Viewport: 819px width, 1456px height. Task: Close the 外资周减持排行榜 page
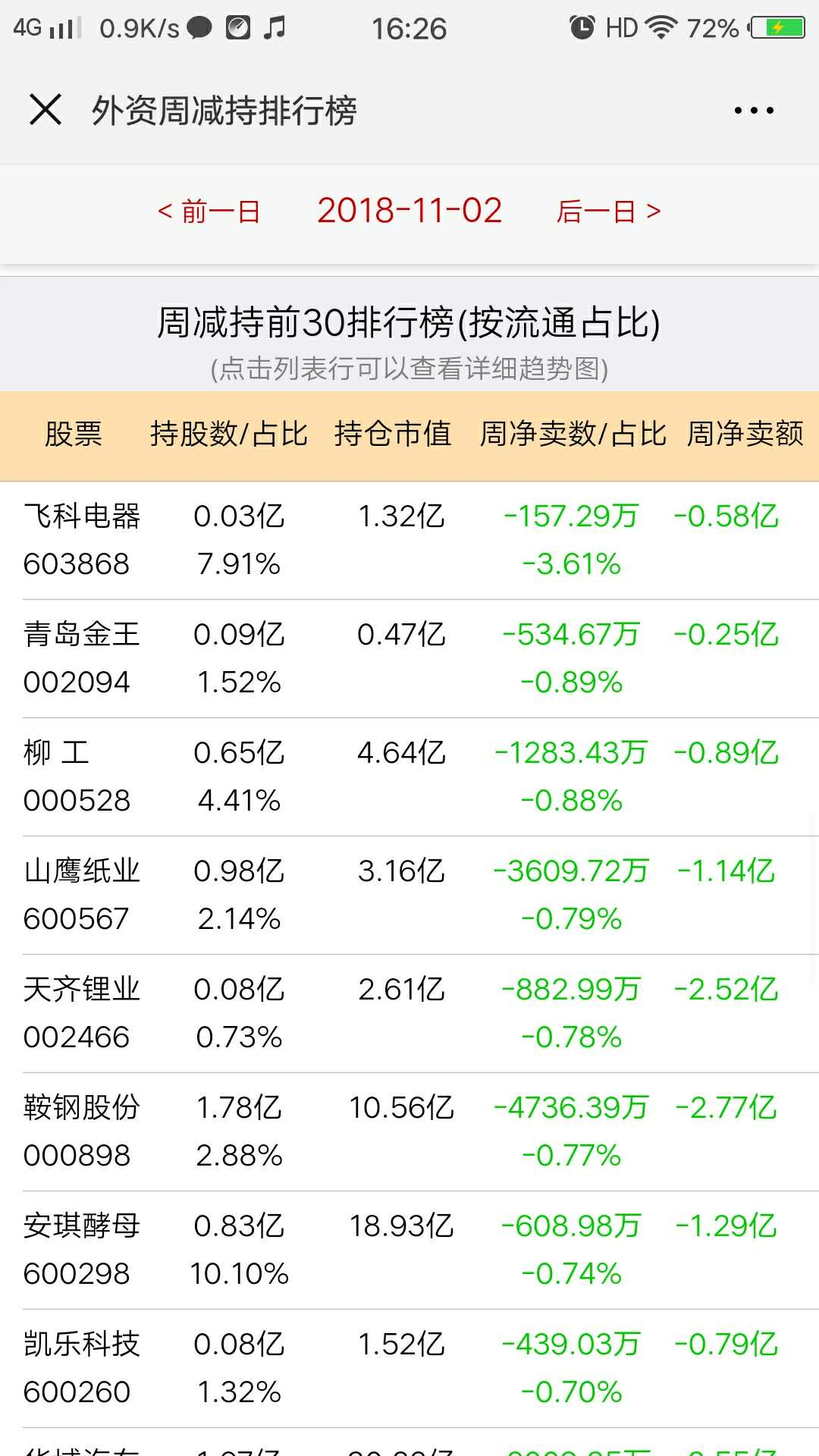[x=45, y=110]
